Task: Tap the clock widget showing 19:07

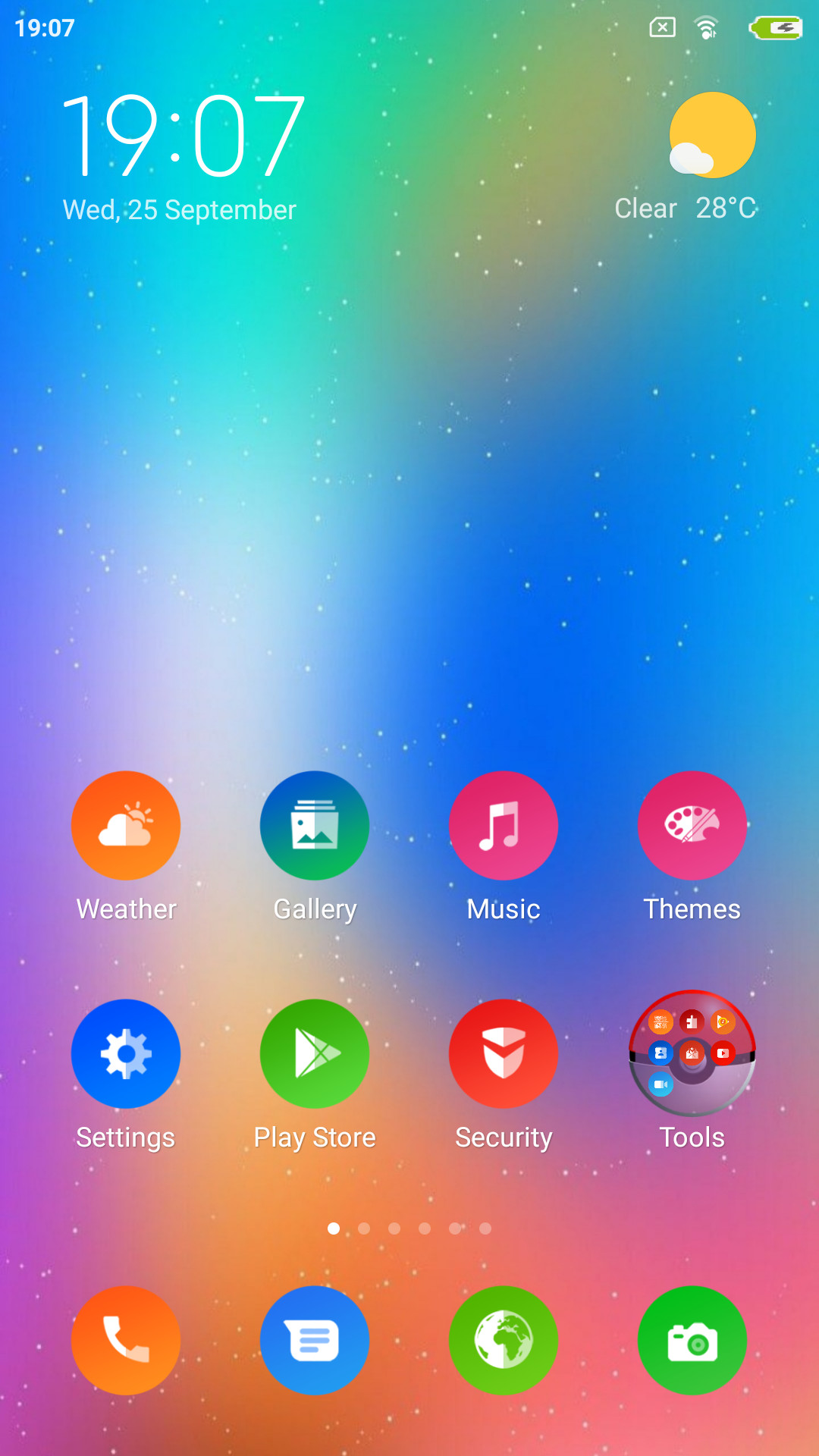Action: coord(182,136)
